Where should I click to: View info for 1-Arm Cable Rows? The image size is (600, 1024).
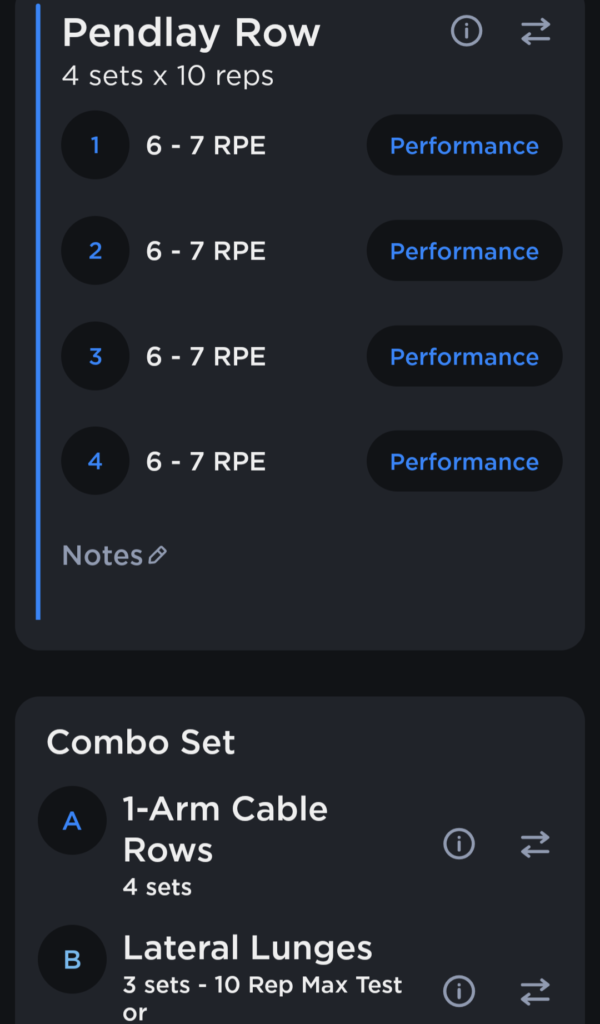459,845
